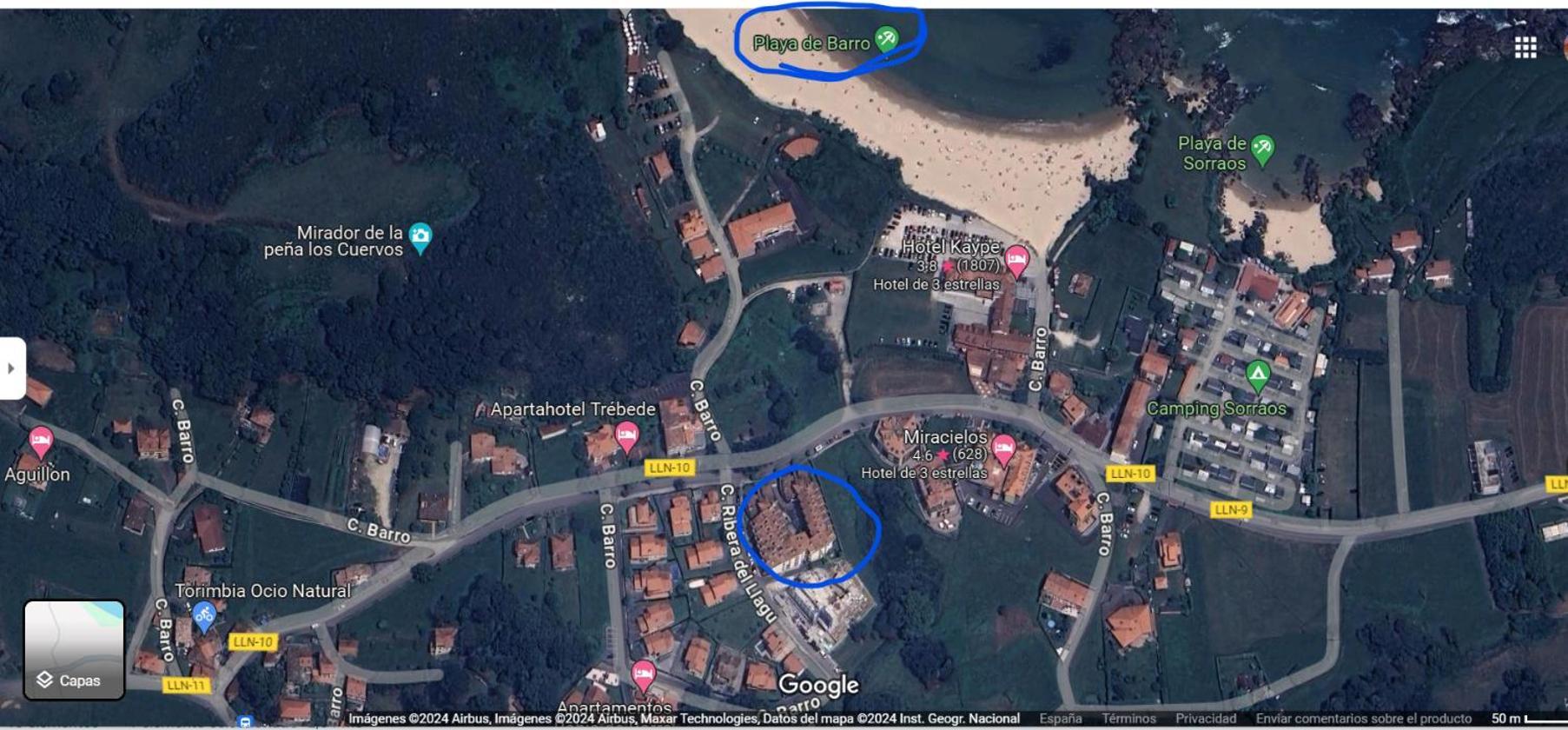Select the Playa de Sorraos marker
The width and height of the screenshot is (1568, 730).
(x=1262, y=149)
